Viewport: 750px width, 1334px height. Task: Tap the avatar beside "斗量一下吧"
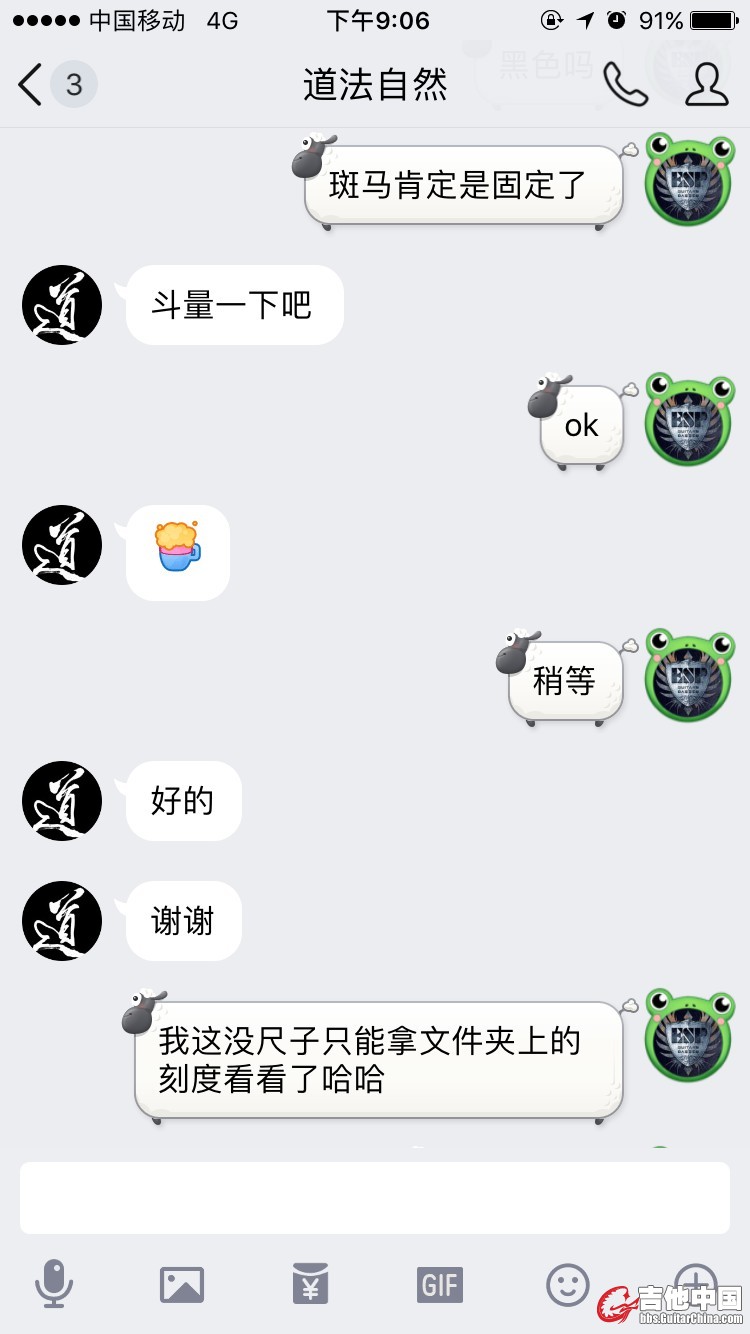62,305
